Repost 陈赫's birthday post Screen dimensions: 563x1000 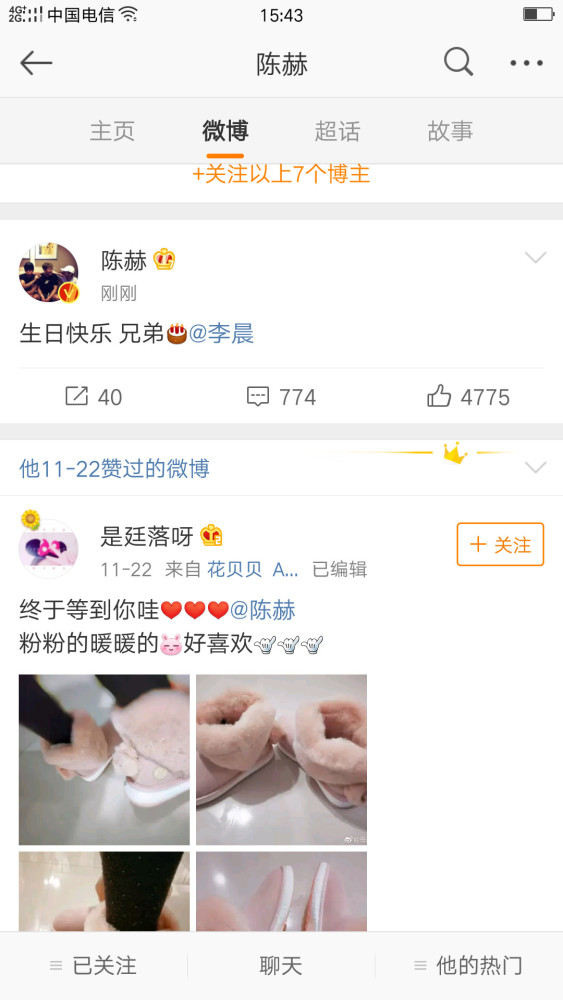tap(94, 397)
